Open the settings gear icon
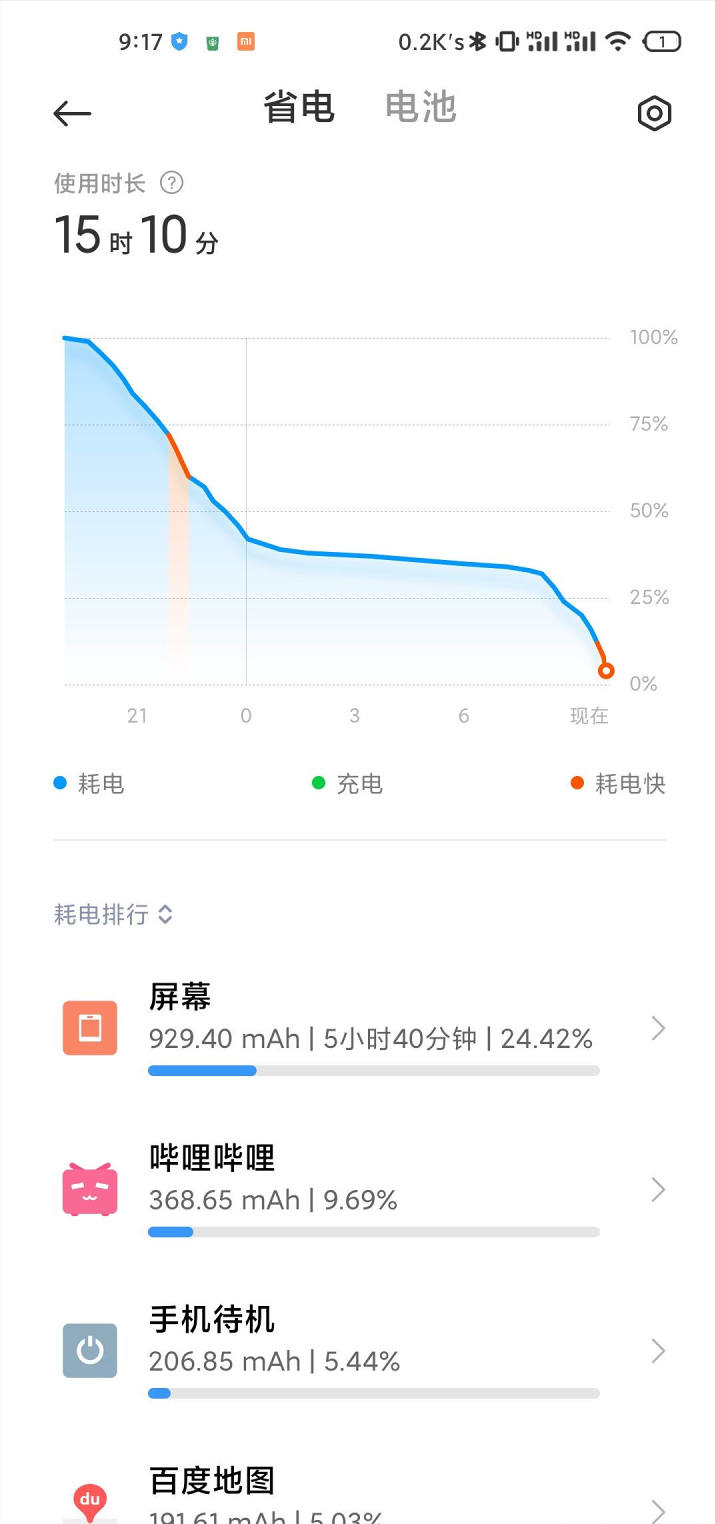This screenshot has width=715, height=1524. (654, 113)
